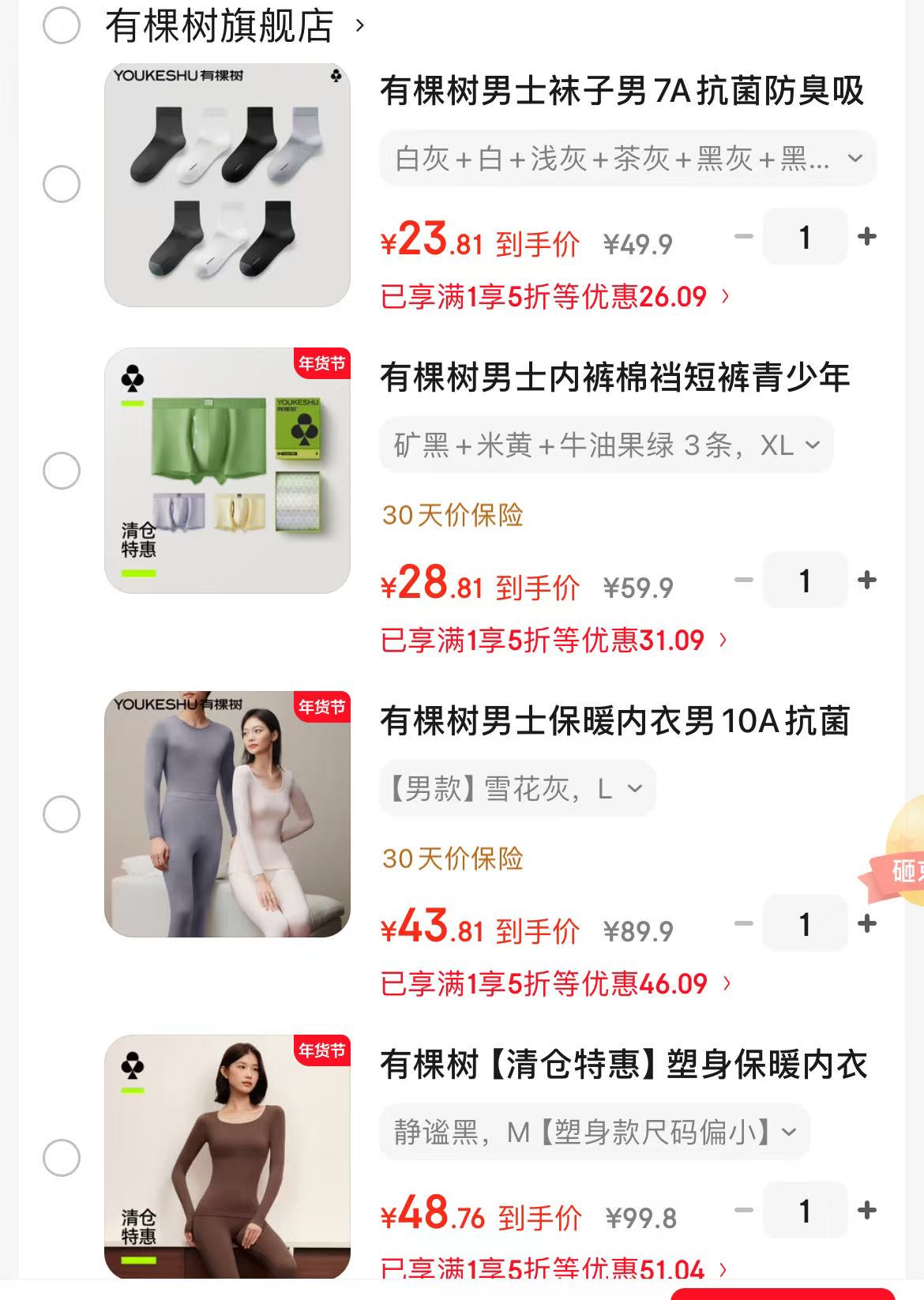Expand the socks color option dropdown
Viewport: 924px width, 1300px height.
pos(627,159)
